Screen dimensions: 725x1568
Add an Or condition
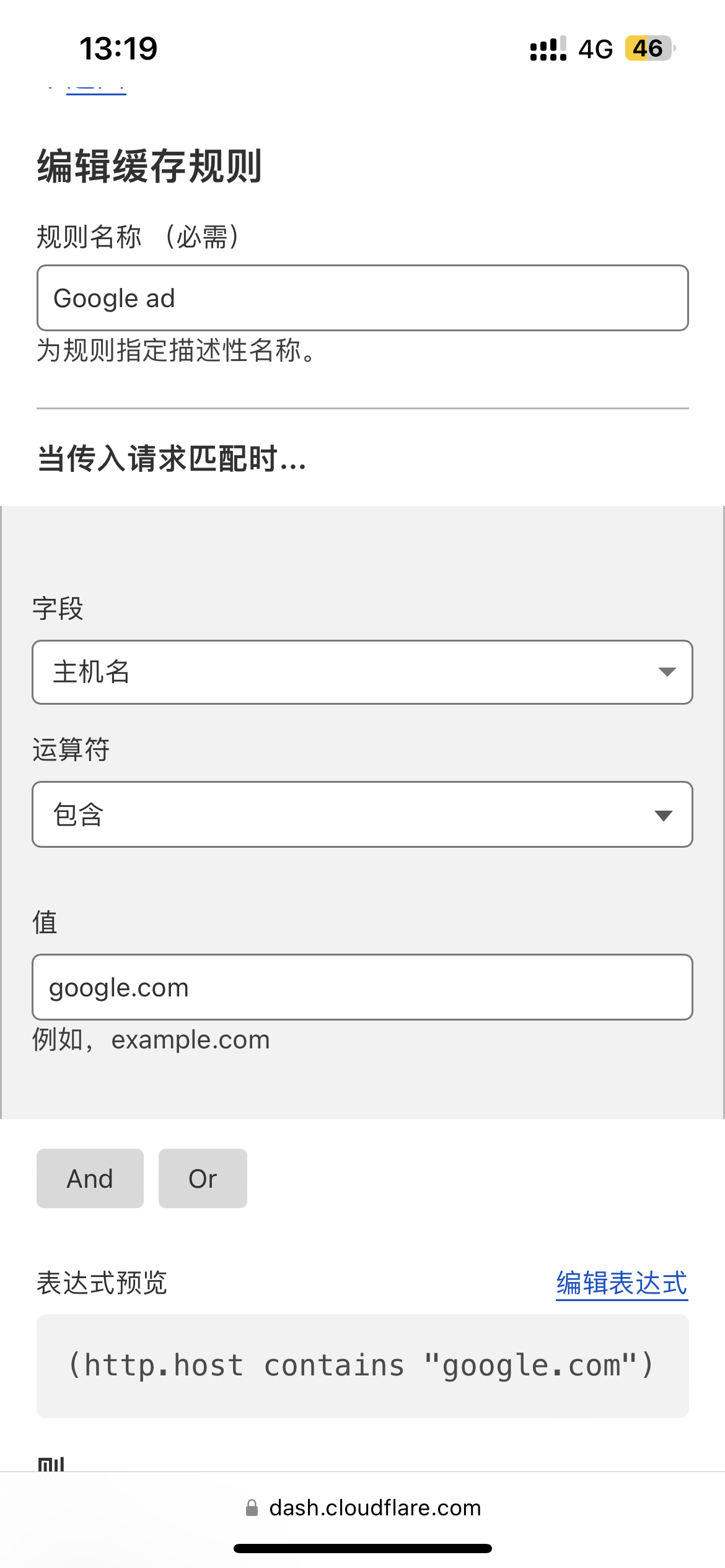coord(203,1178)
